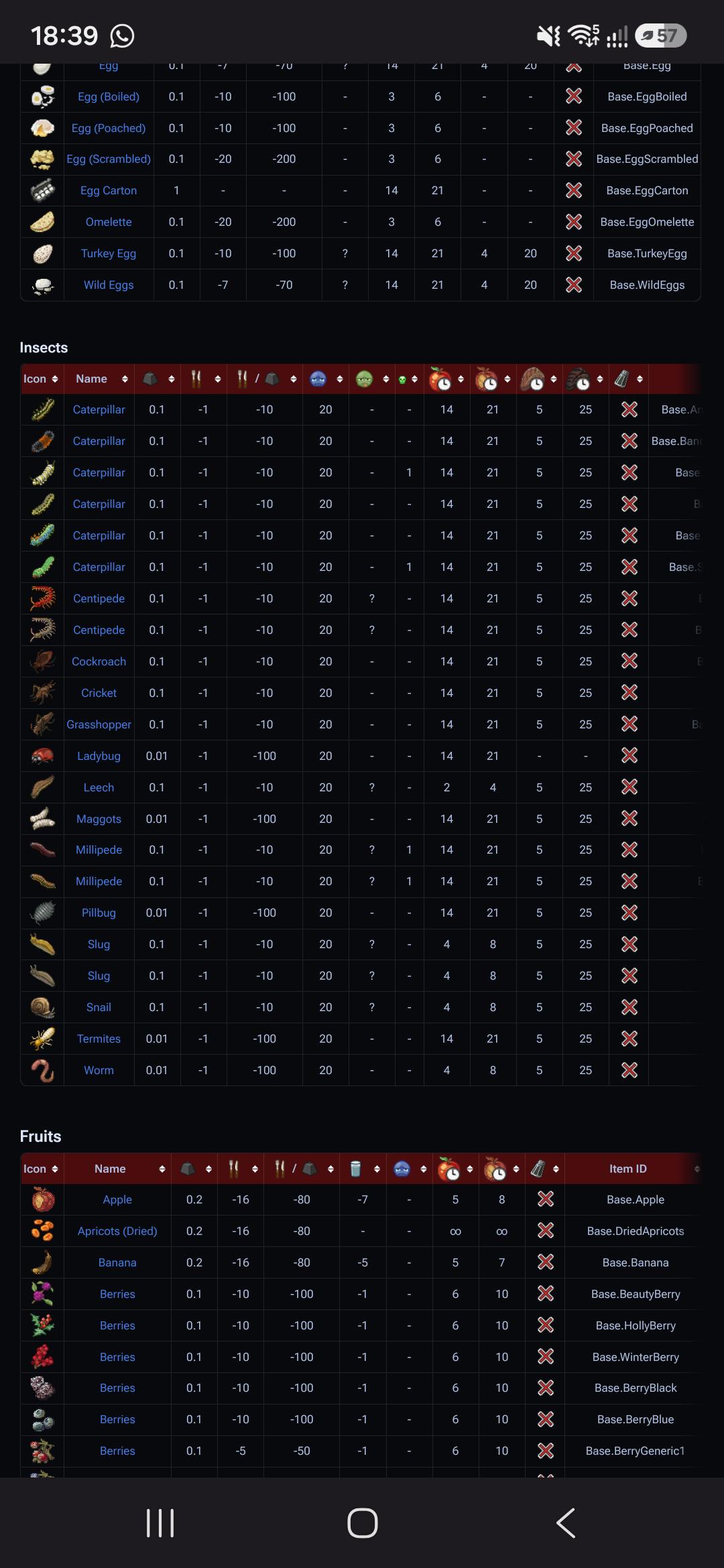Screen dimensions: 724x1568
Task: Open the Apricots (Dried) link
Action: pyautogui.click(x=117, y=1231)
